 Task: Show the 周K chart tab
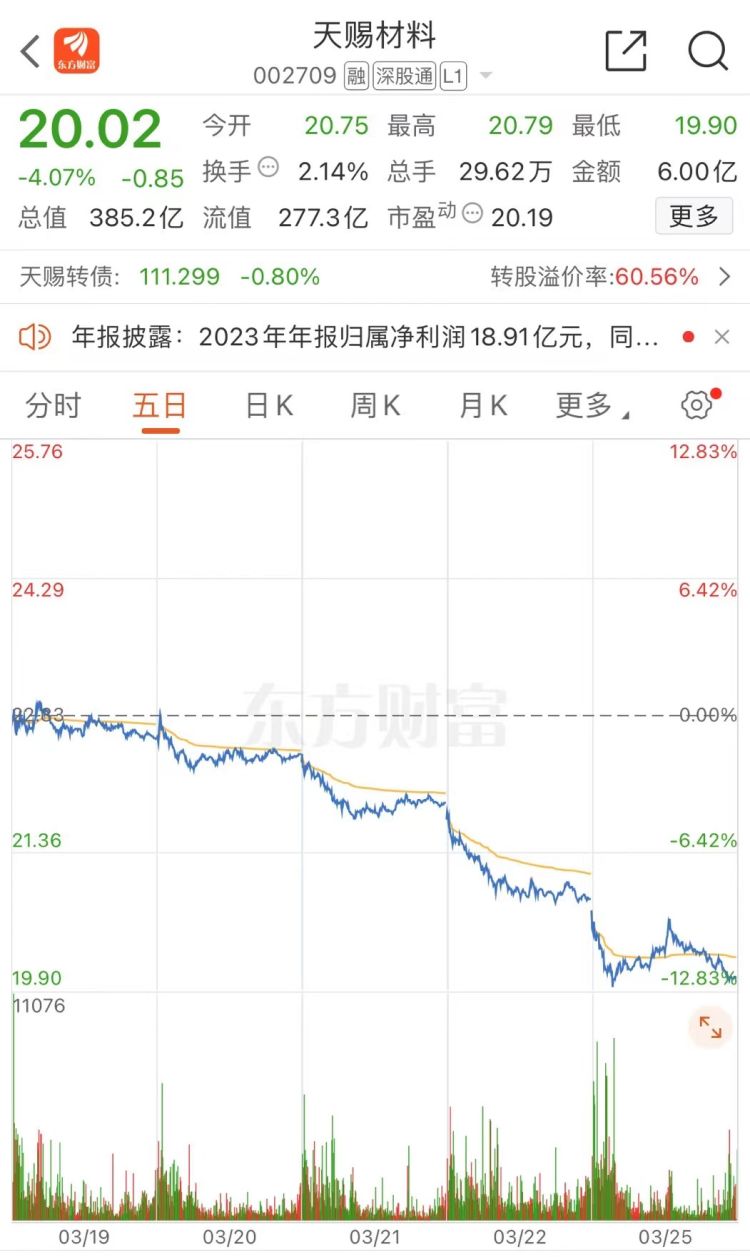tap(375, 405)
